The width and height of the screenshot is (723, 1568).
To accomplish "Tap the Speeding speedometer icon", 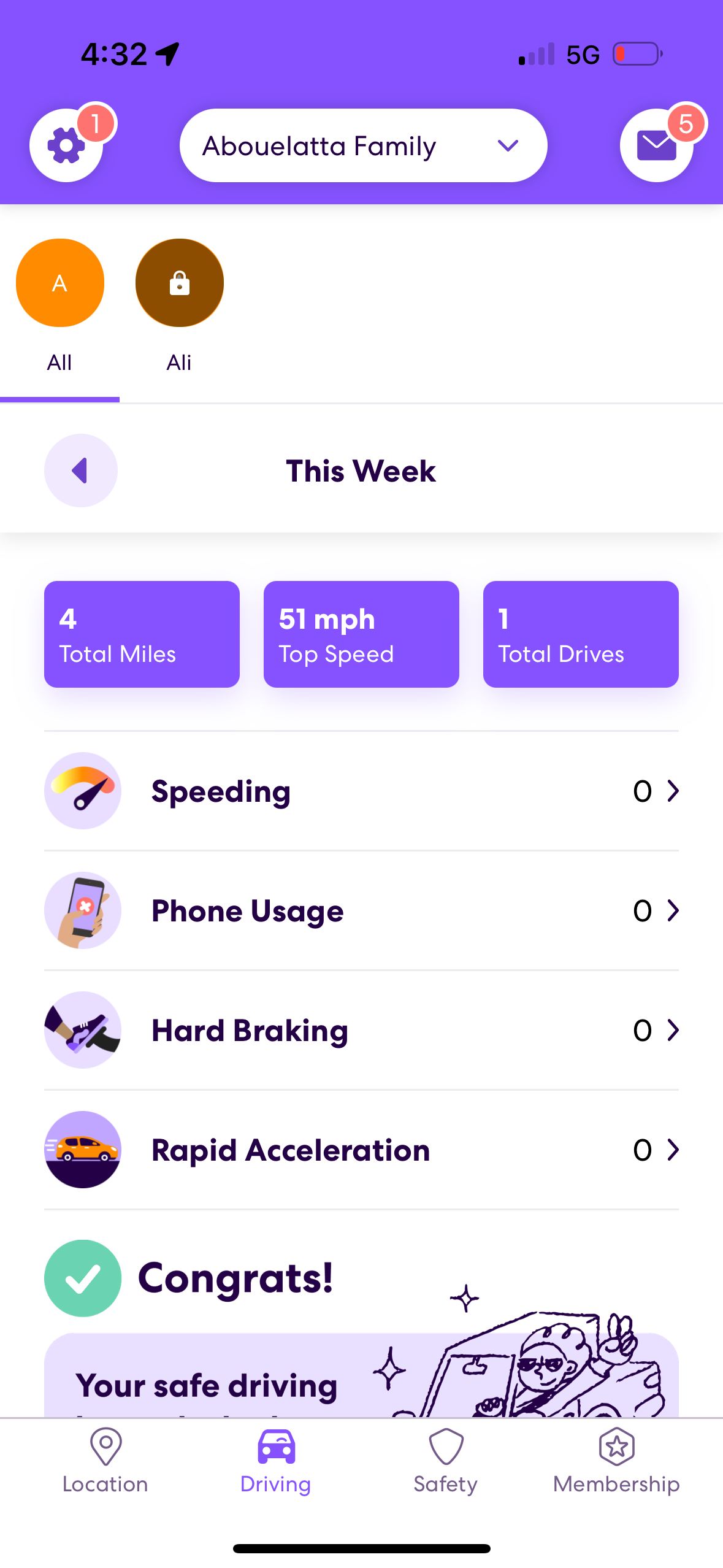I will pos(83,791).
